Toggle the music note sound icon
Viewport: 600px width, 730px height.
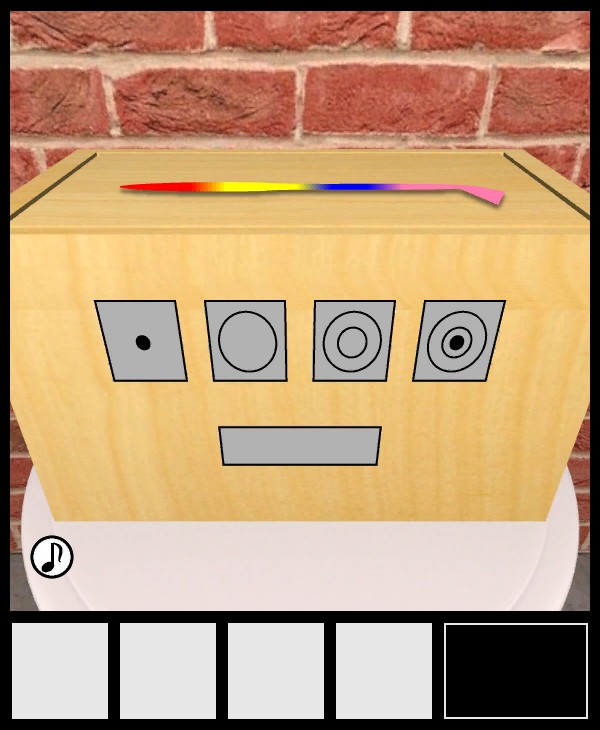52,557
